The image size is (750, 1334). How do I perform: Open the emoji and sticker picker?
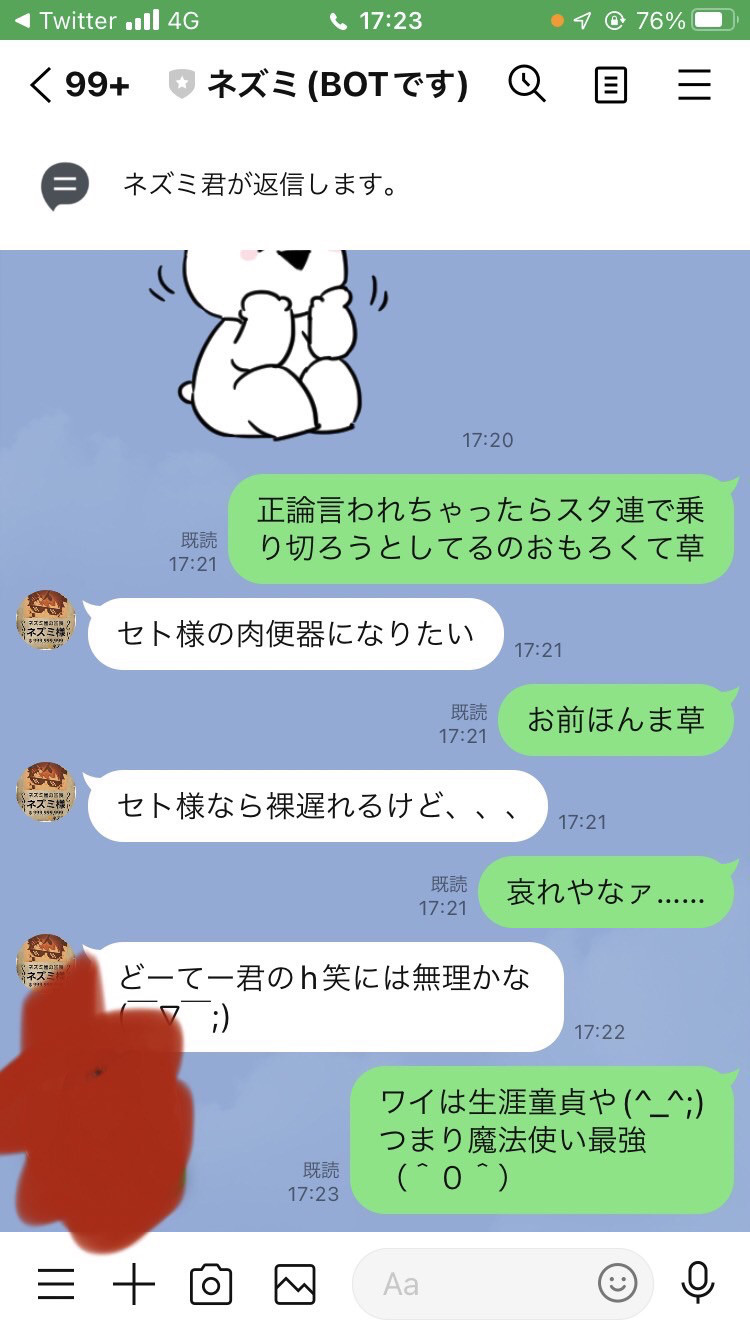[618, 1284]
